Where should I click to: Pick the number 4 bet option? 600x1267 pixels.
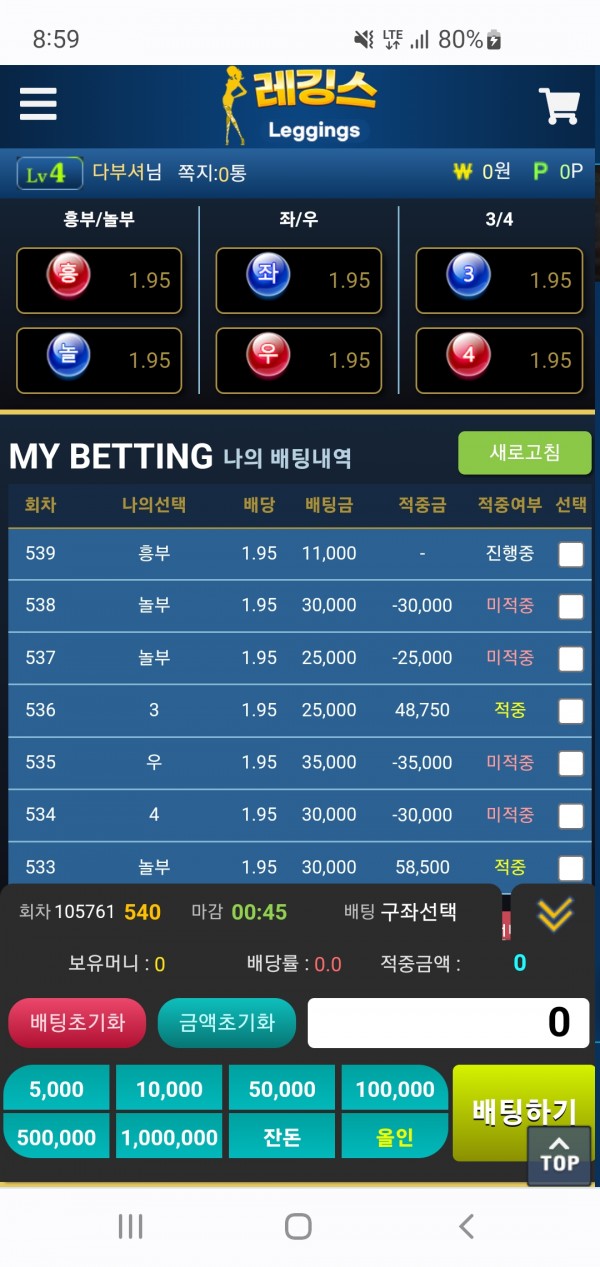498,360
